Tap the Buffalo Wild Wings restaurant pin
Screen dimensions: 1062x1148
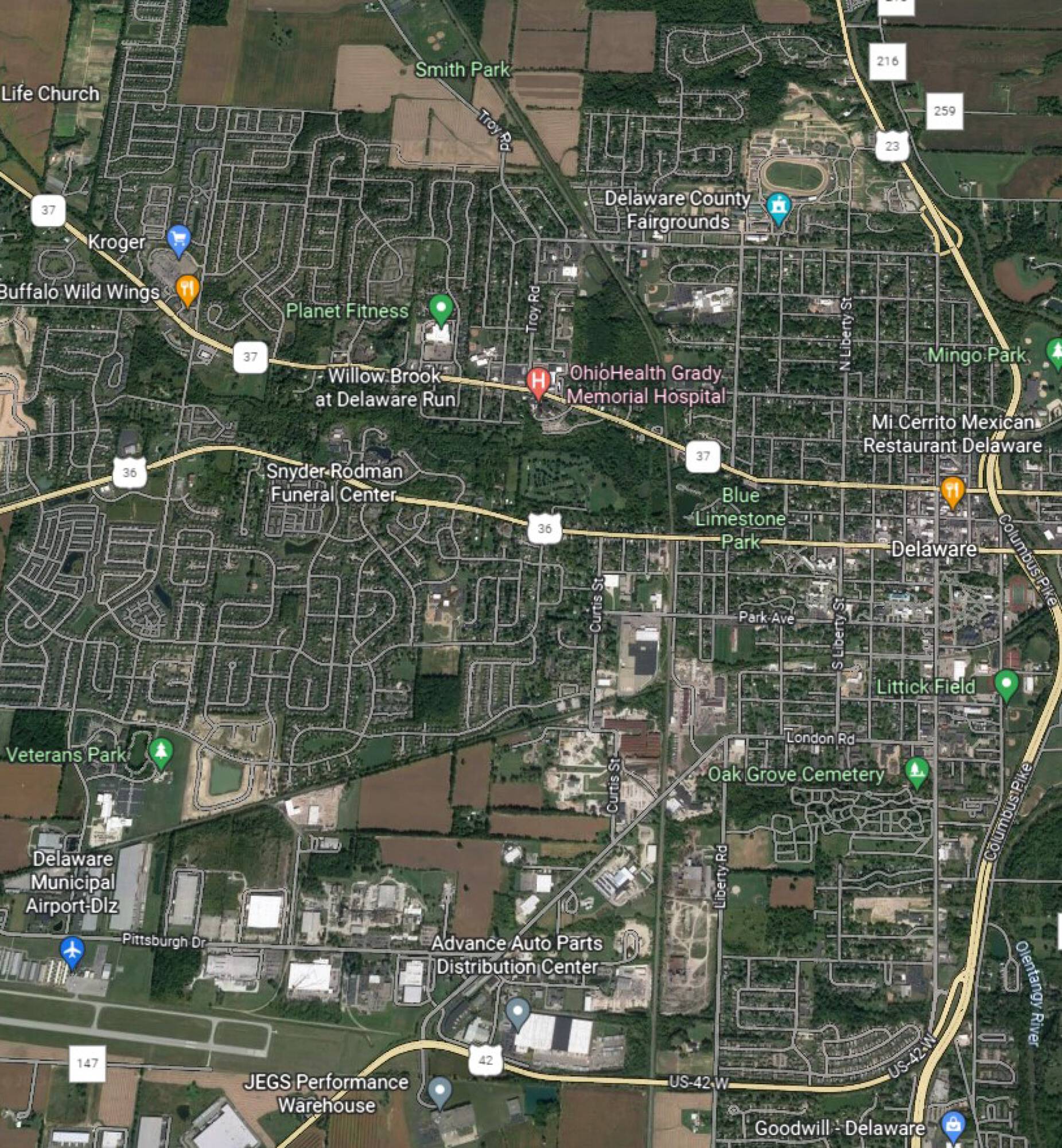pos(187,290)
